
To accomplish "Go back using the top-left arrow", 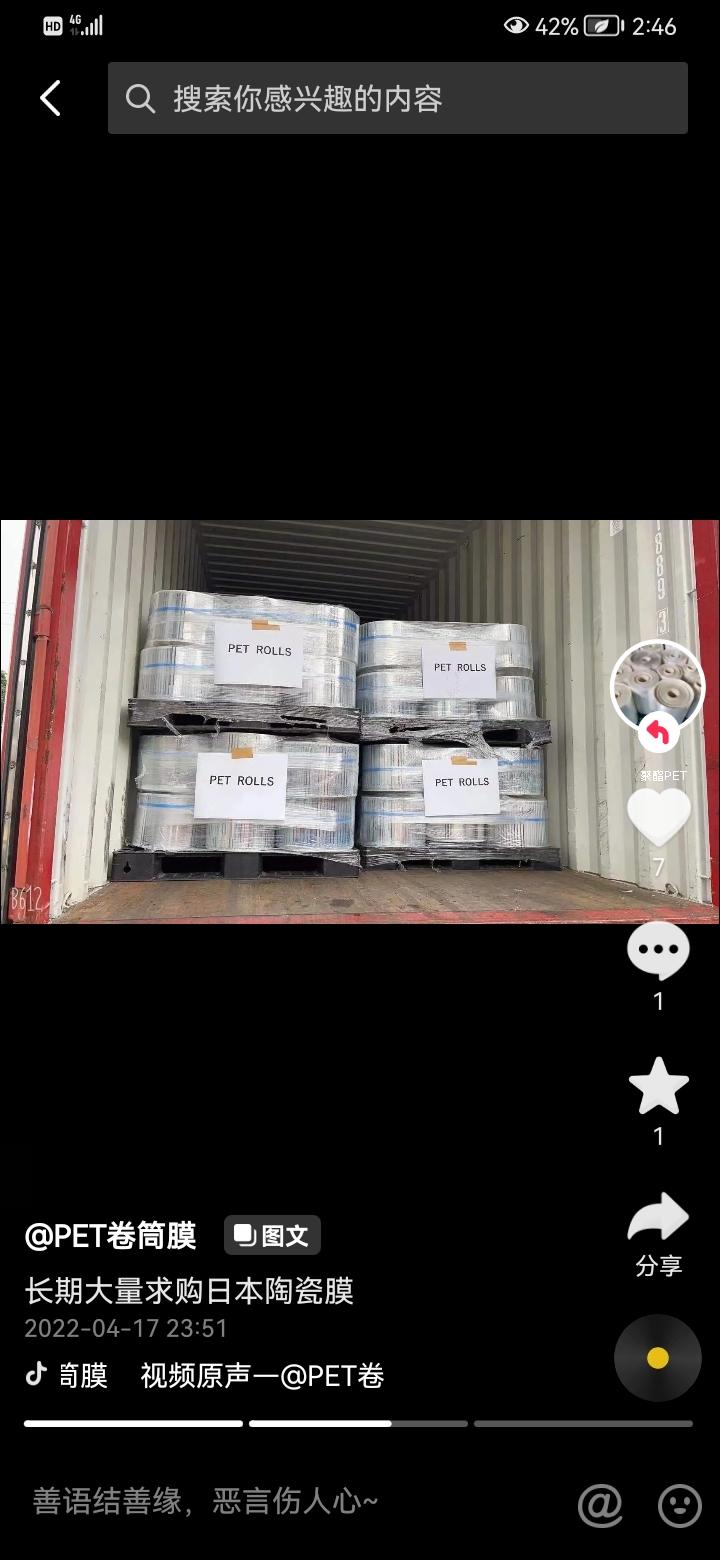I will click(x=50, y=98).
